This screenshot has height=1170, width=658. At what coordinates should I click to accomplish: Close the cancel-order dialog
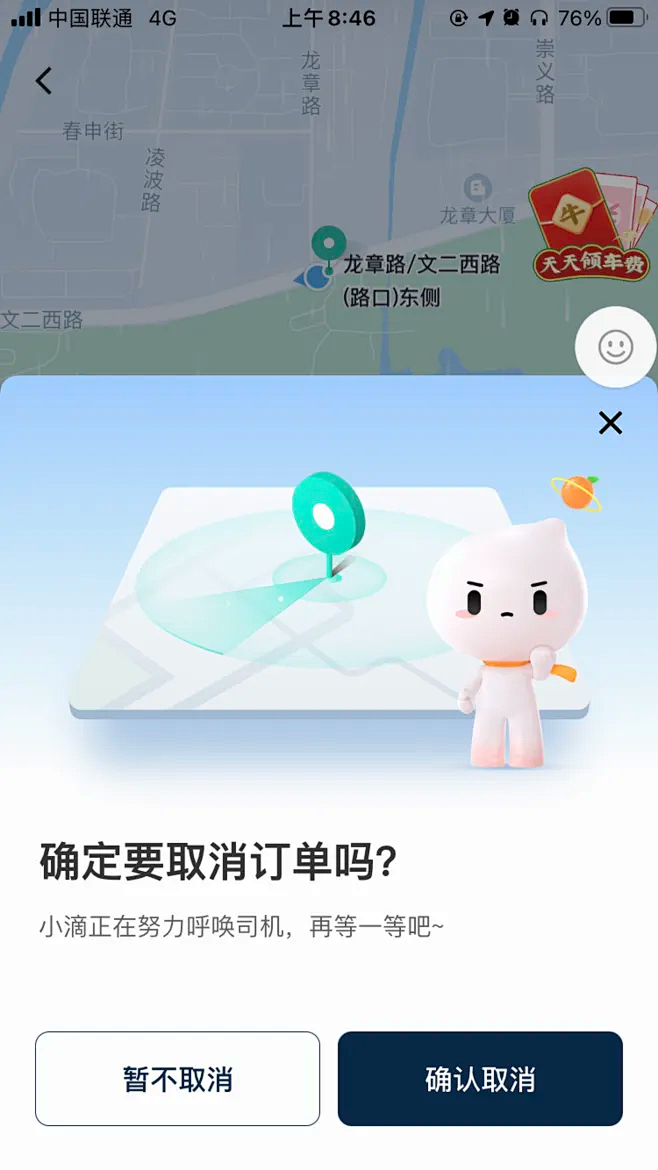click(610, 423)
